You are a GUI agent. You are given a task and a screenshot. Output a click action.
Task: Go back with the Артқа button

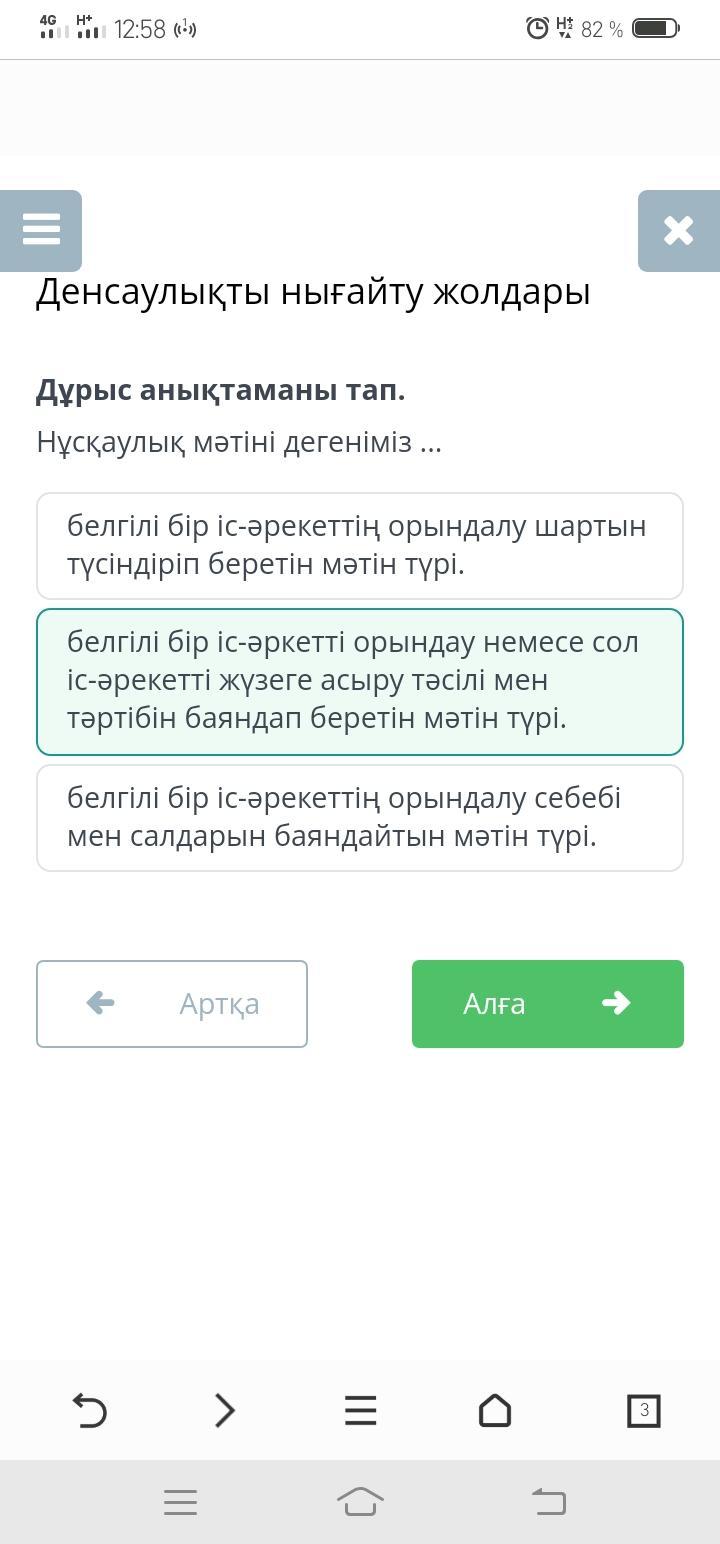pos(172,1003)
